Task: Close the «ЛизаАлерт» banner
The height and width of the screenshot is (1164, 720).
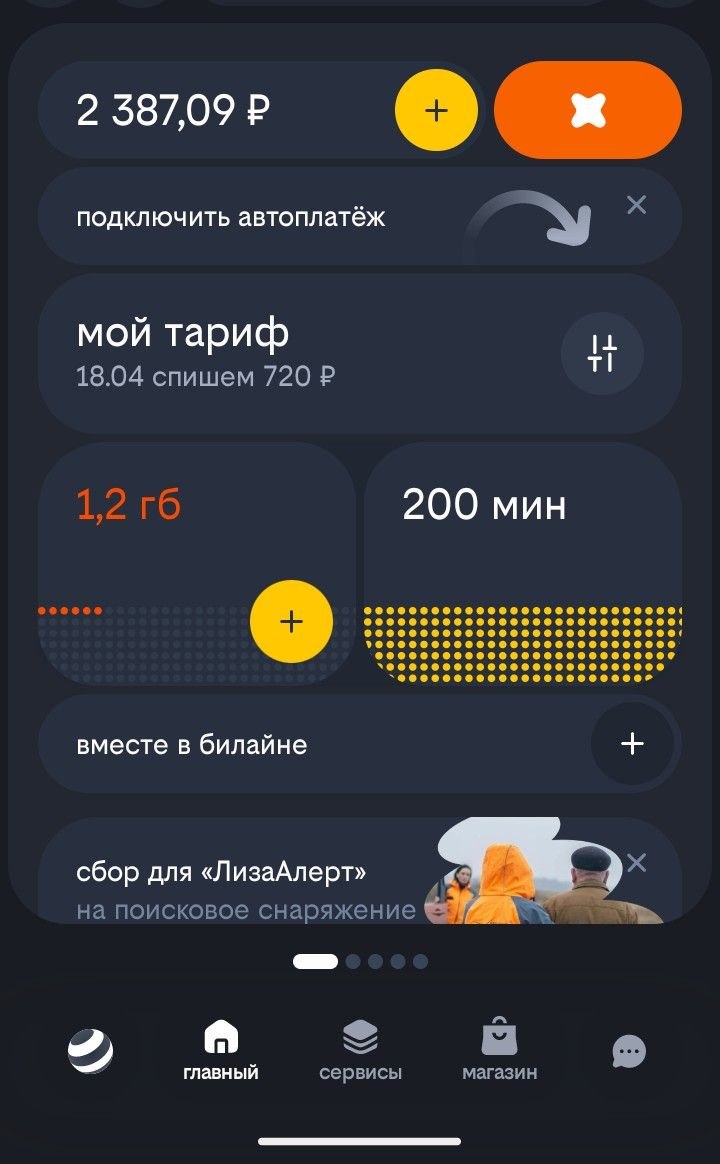Action: point(636,863)
